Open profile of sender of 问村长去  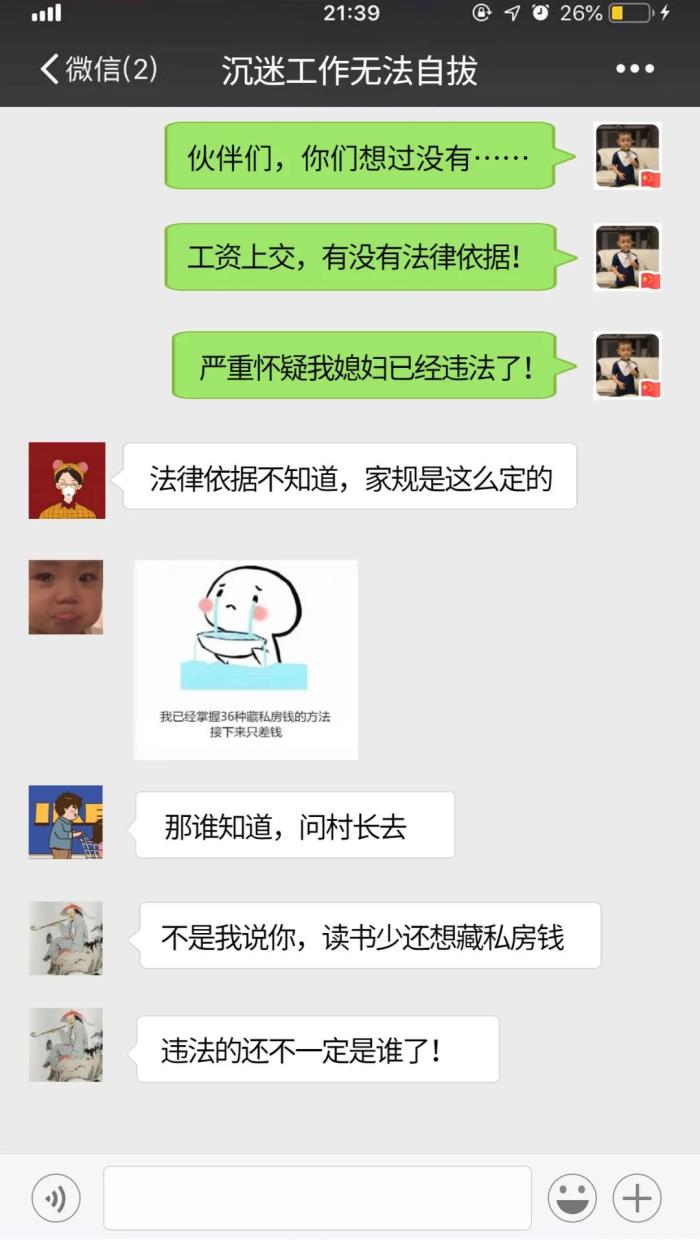click(x=66, y=822)
